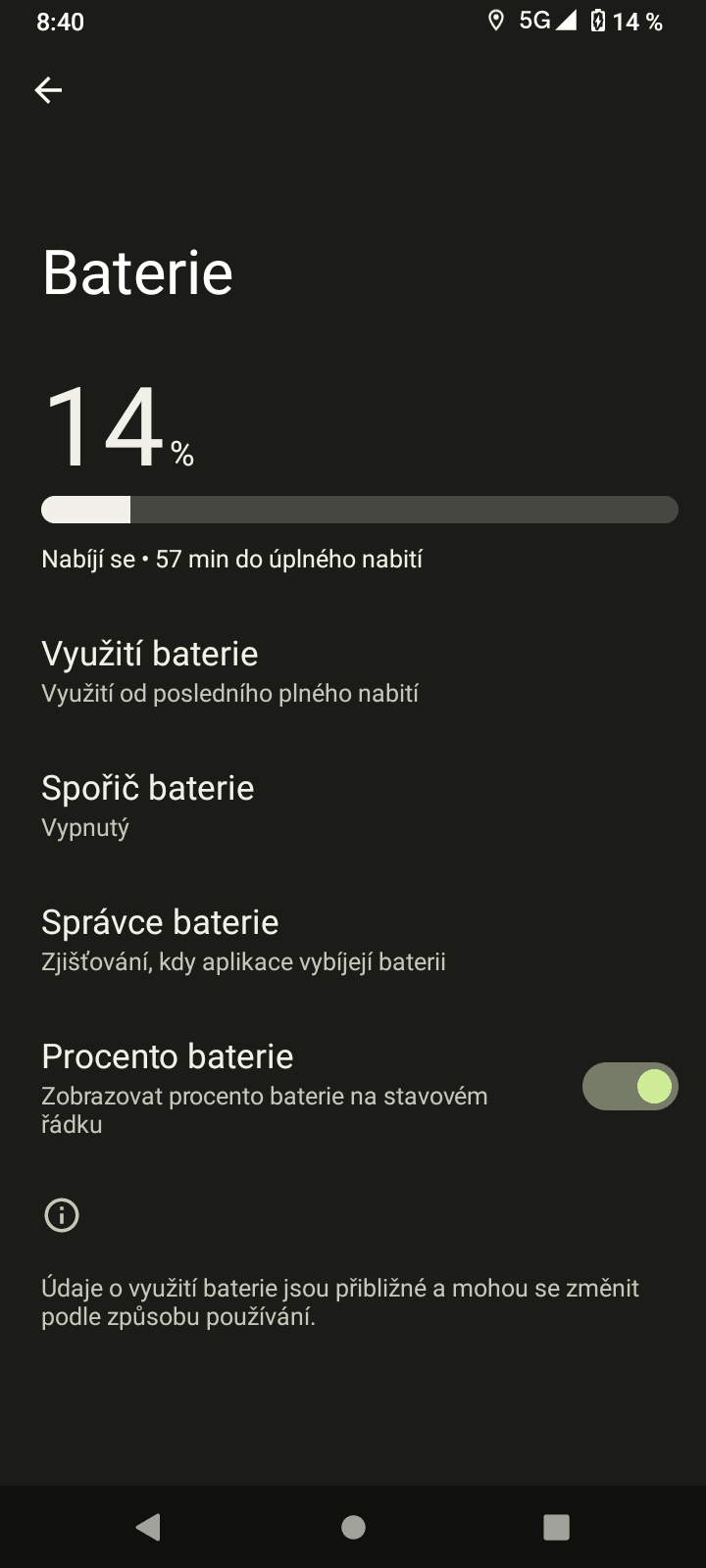Open Využití baterie
This screenshot has width=706, height=1568.
[x=353, y=672]
